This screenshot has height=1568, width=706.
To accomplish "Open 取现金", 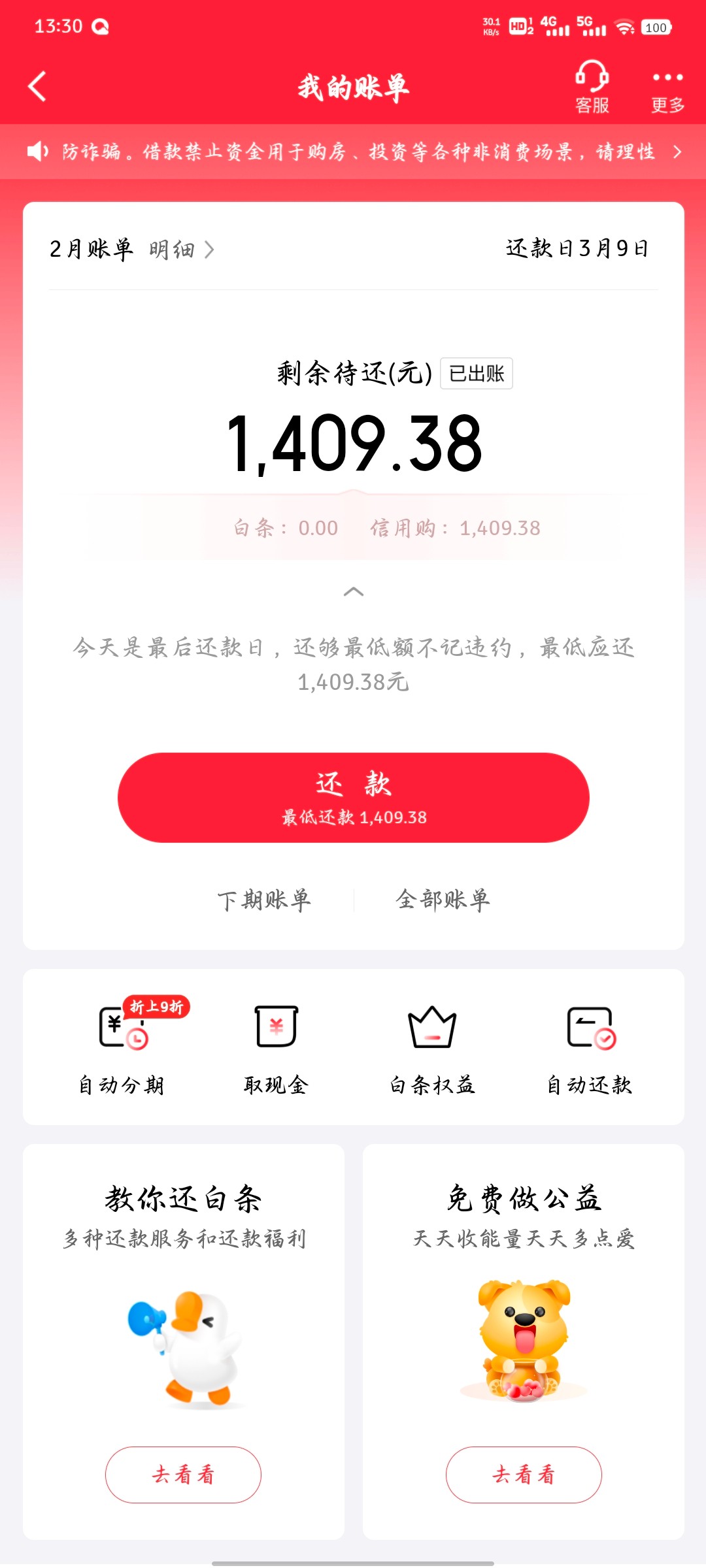I will coord(276,1047).
